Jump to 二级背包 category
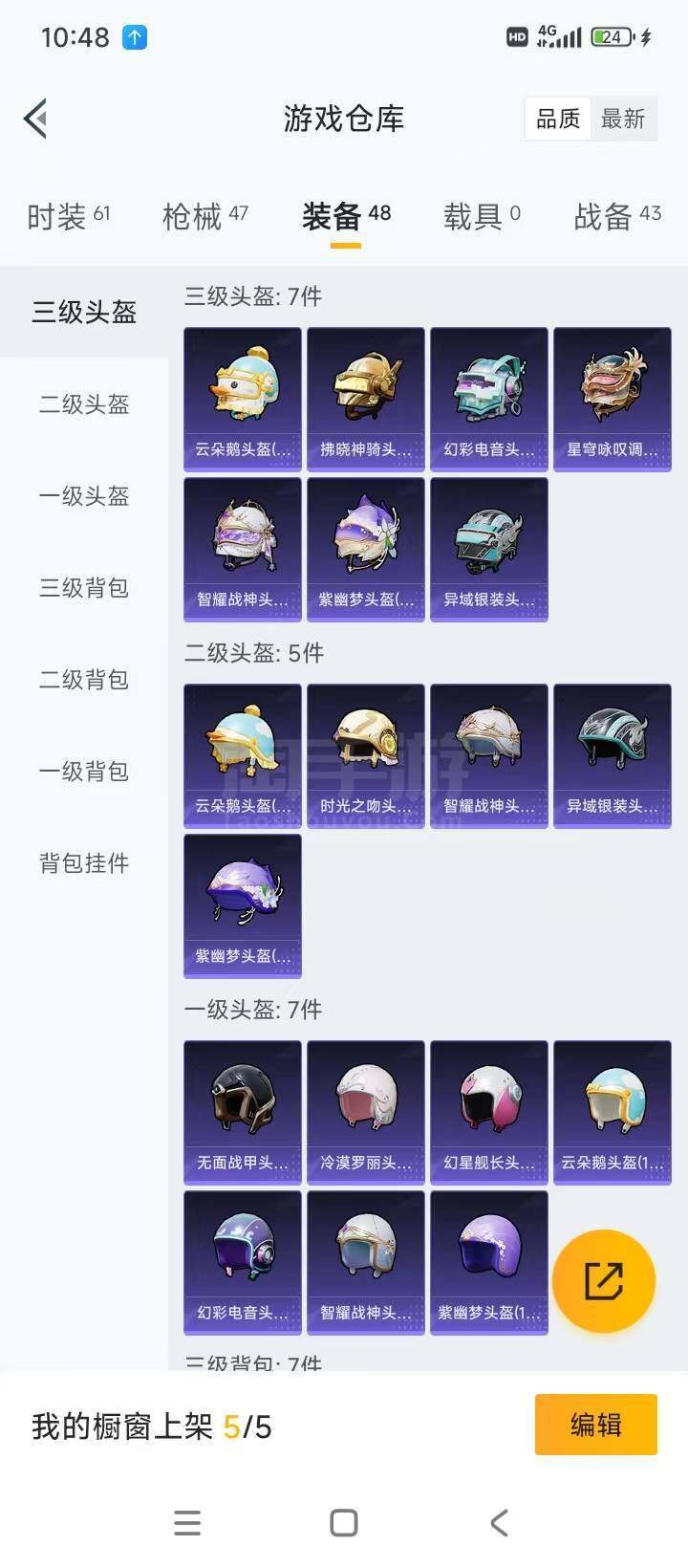688x1568 pixels. click(84, 680)
